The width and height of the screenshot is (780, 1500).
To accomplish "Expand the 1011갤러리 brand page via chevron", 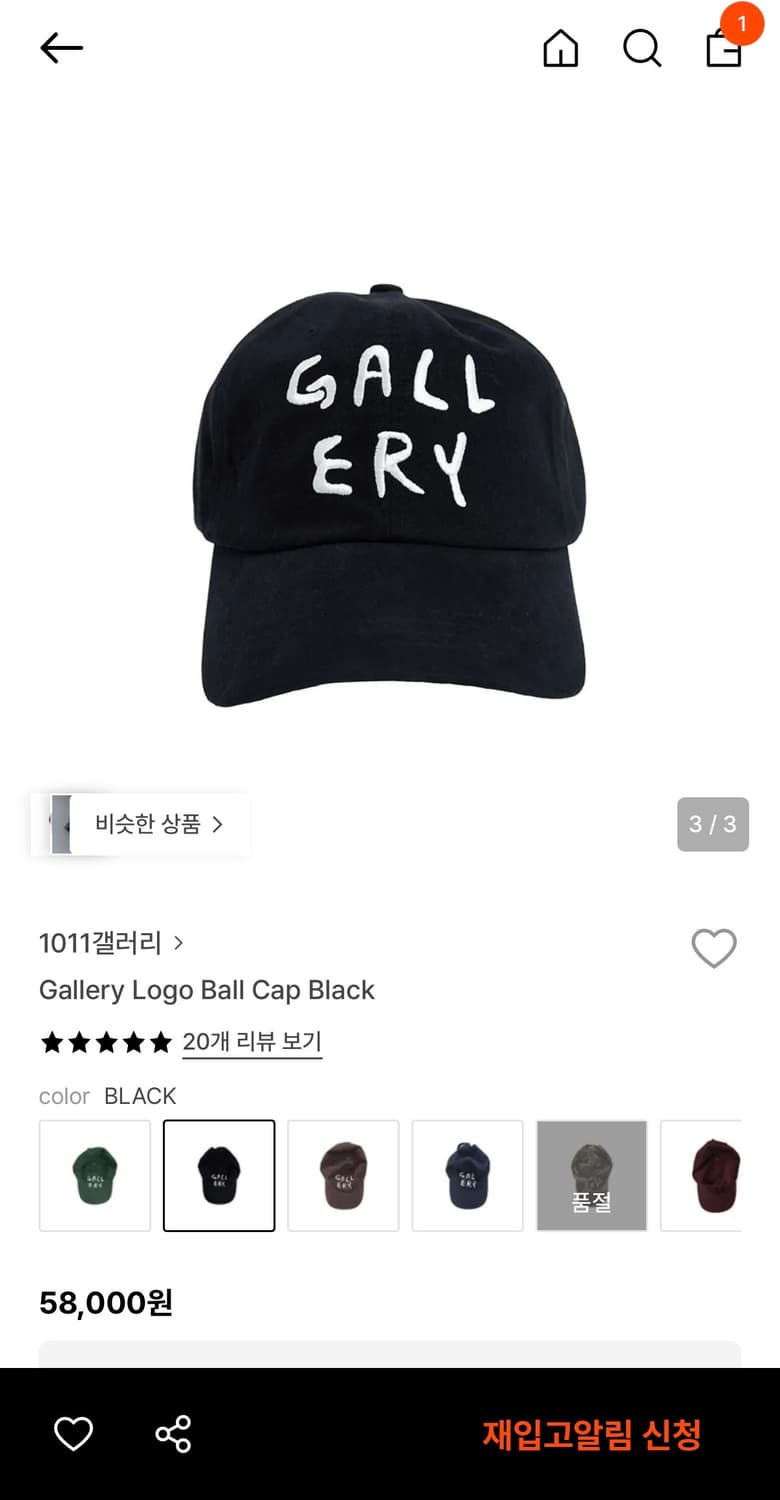I will click(x=178, y=942).
